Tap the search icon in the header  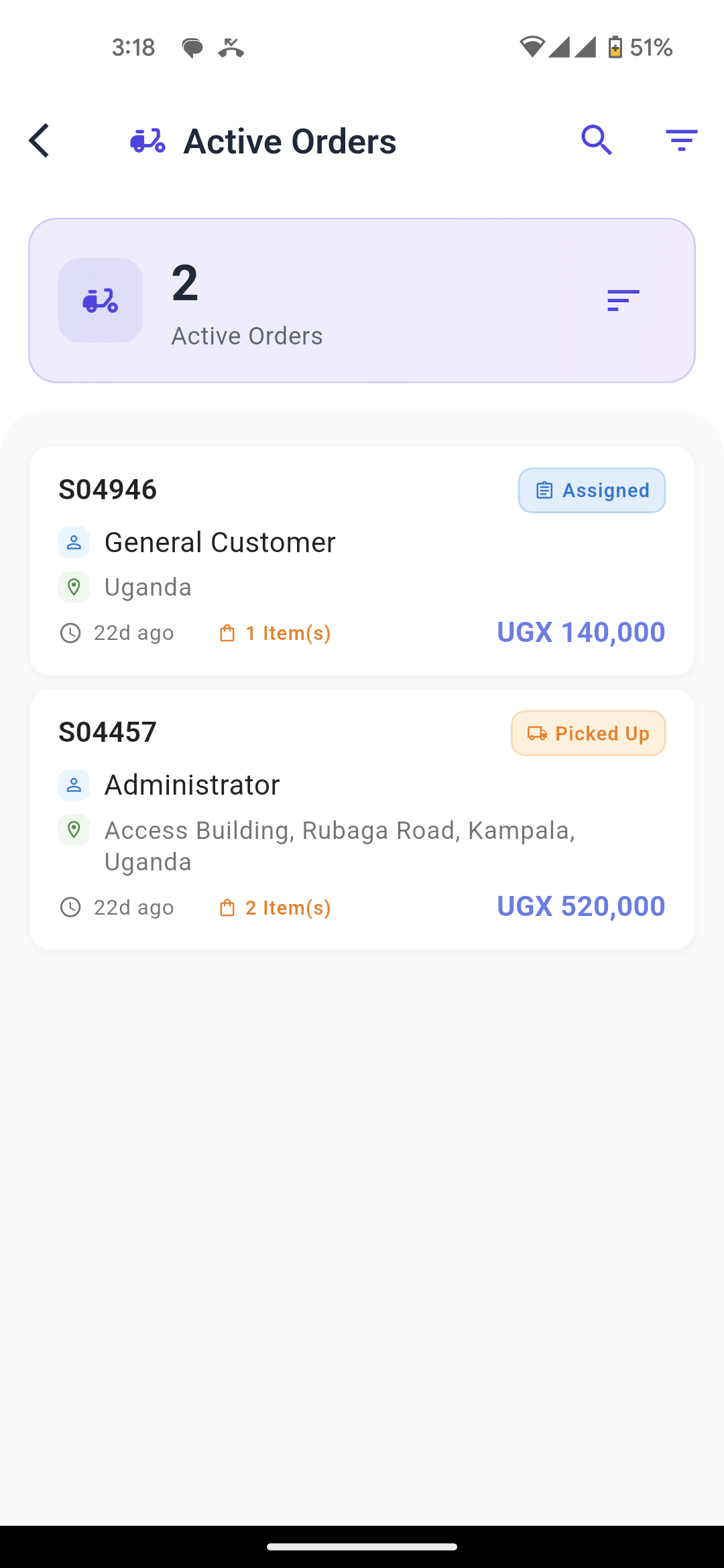[x=596, y=140]
